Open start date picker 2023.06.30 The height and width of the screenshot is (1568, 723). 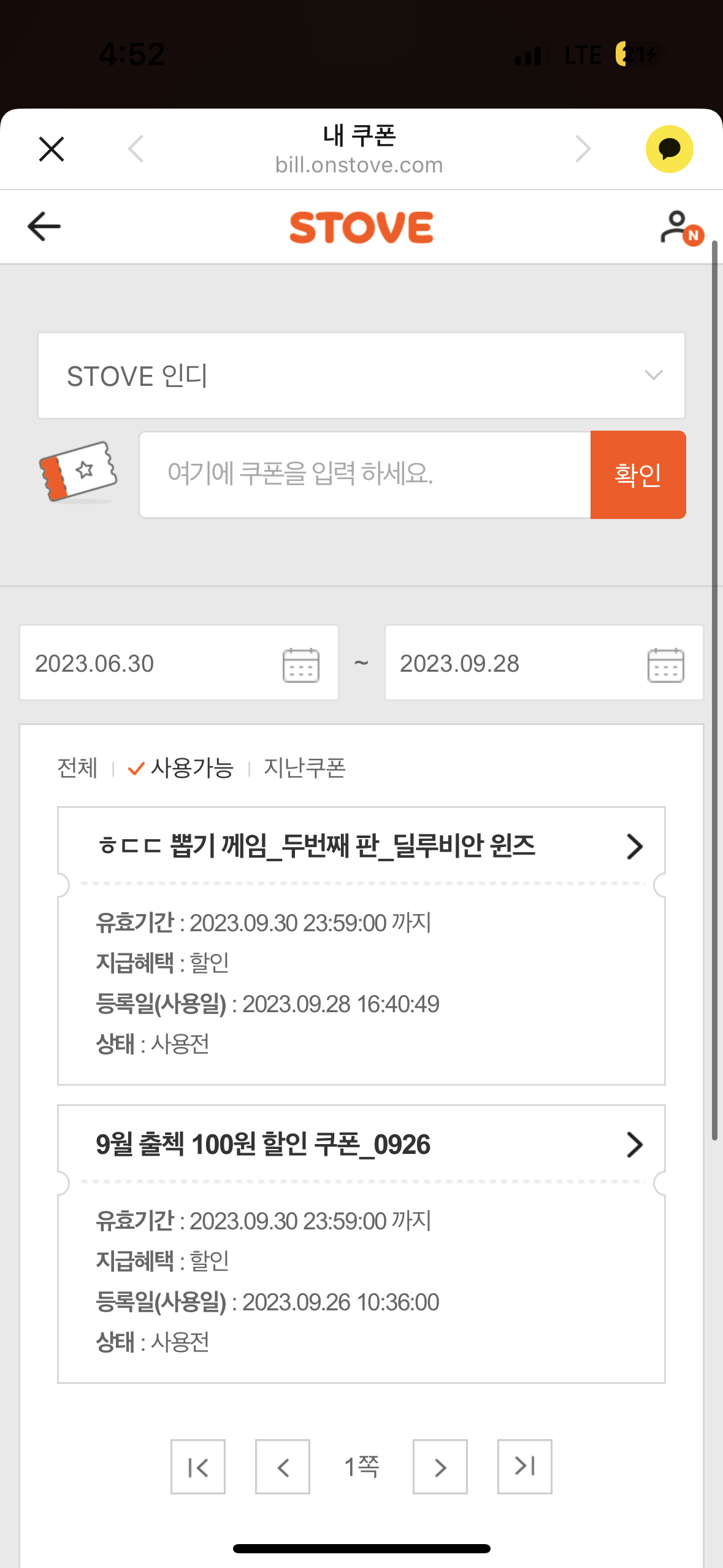[x=178, y=663]
